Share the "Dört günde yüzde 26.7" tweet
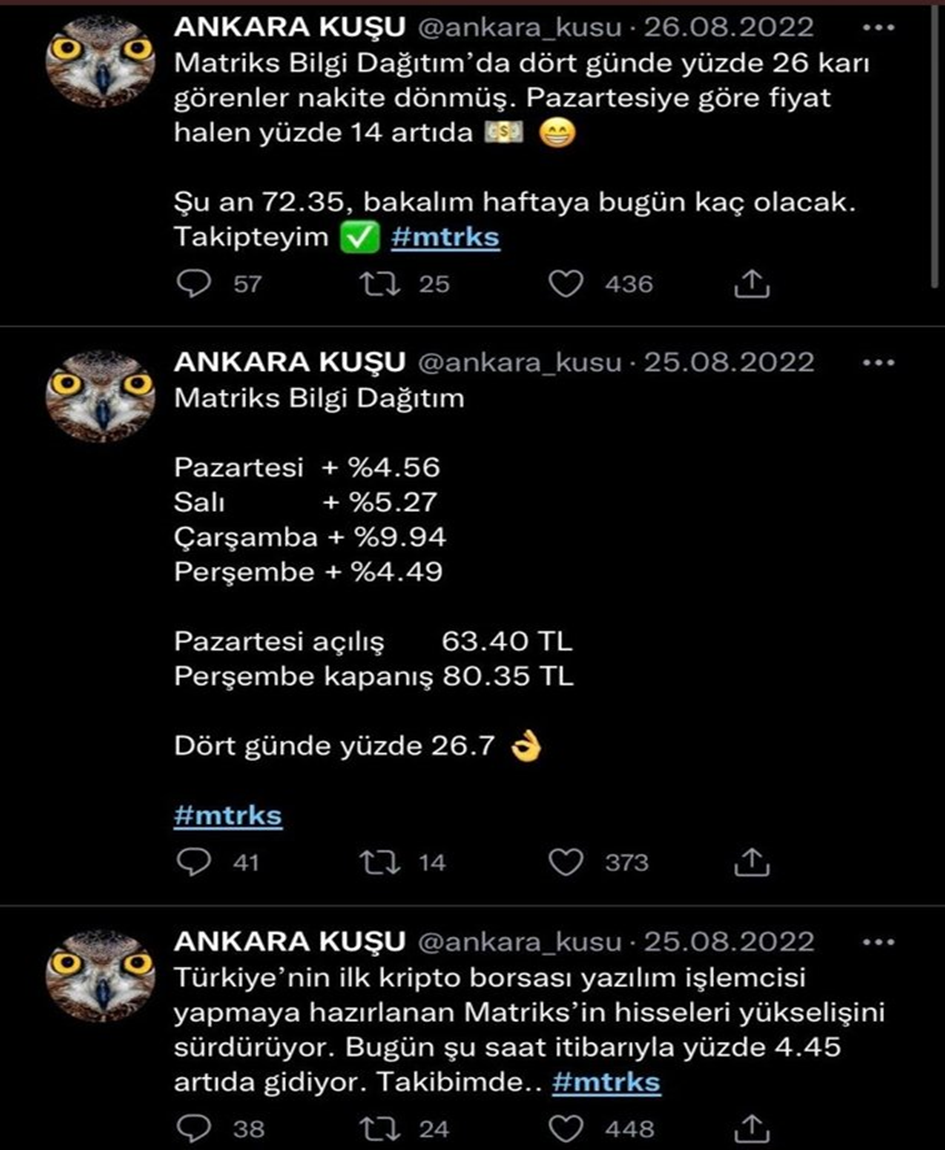Image resolution: width=945 pixels, height=1150 pixels. 752,862
